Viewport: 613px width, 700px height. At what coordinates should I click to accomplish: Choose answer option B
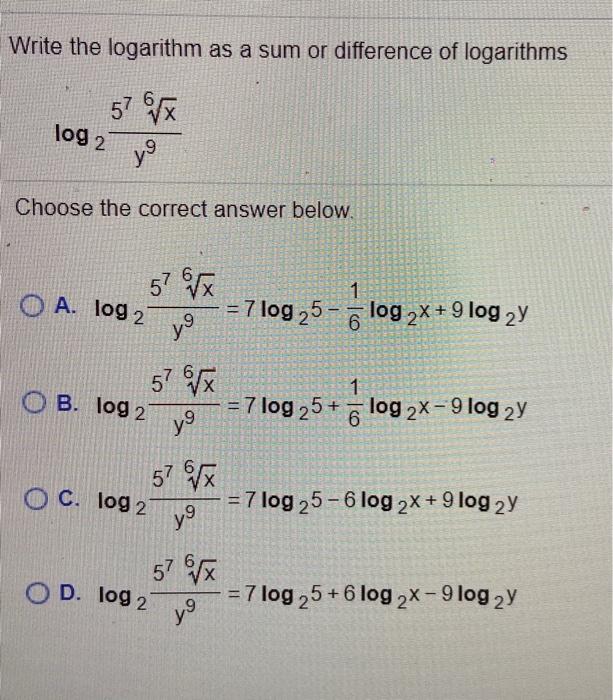pyautogui.click(x=34, y=406)
